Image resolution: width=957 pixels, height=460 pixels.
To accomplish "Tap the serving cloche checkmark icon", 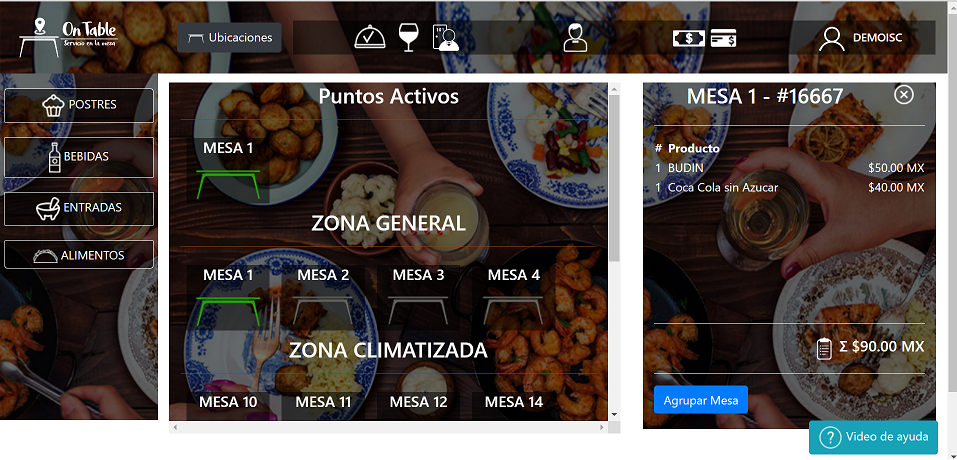I will (370, 37).
